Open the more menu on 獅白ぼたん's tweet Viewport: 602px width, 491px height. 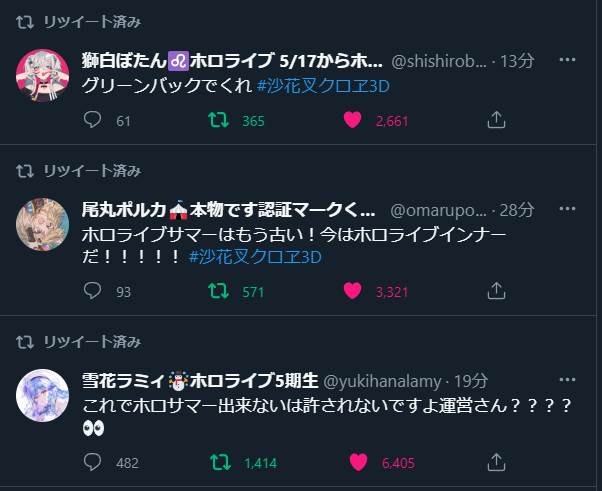point(567,60)
